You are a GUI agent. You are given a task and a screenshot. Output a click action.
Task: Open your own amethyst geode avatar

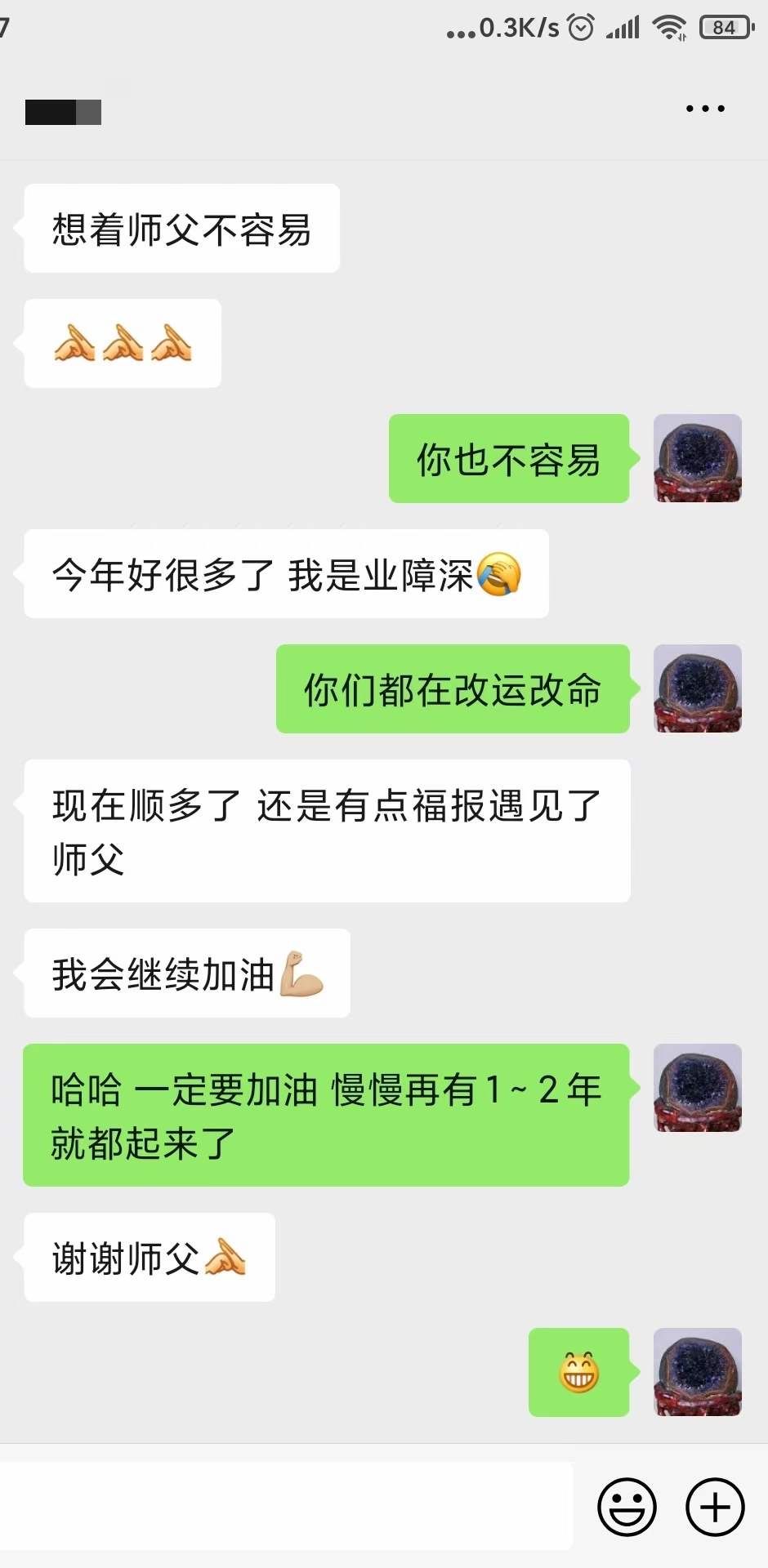[x=697, y=457]
